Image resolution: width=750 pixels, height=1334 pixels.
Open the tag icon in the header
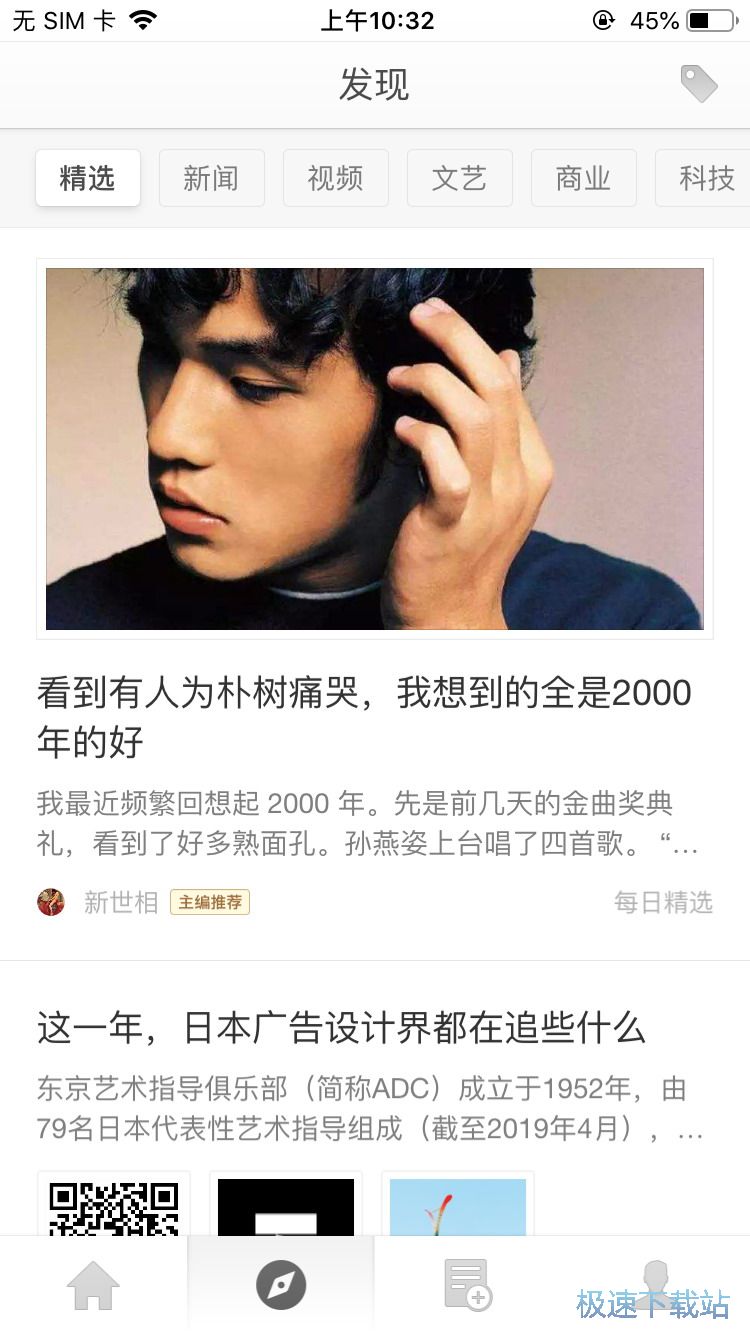(x=699, y=84)
